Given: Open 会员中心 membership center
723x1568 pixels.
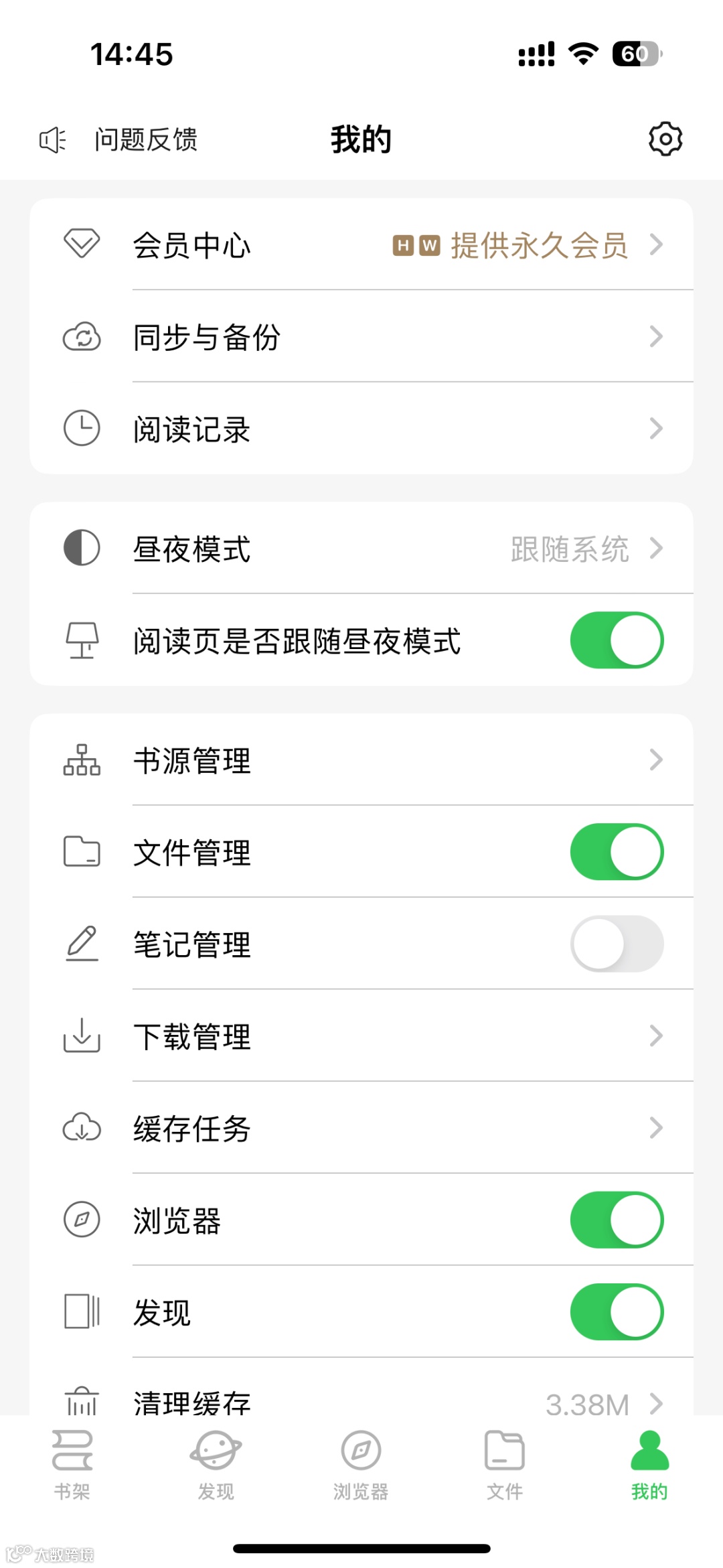Looking at the screenshot, I should click(x=361, y=245).
